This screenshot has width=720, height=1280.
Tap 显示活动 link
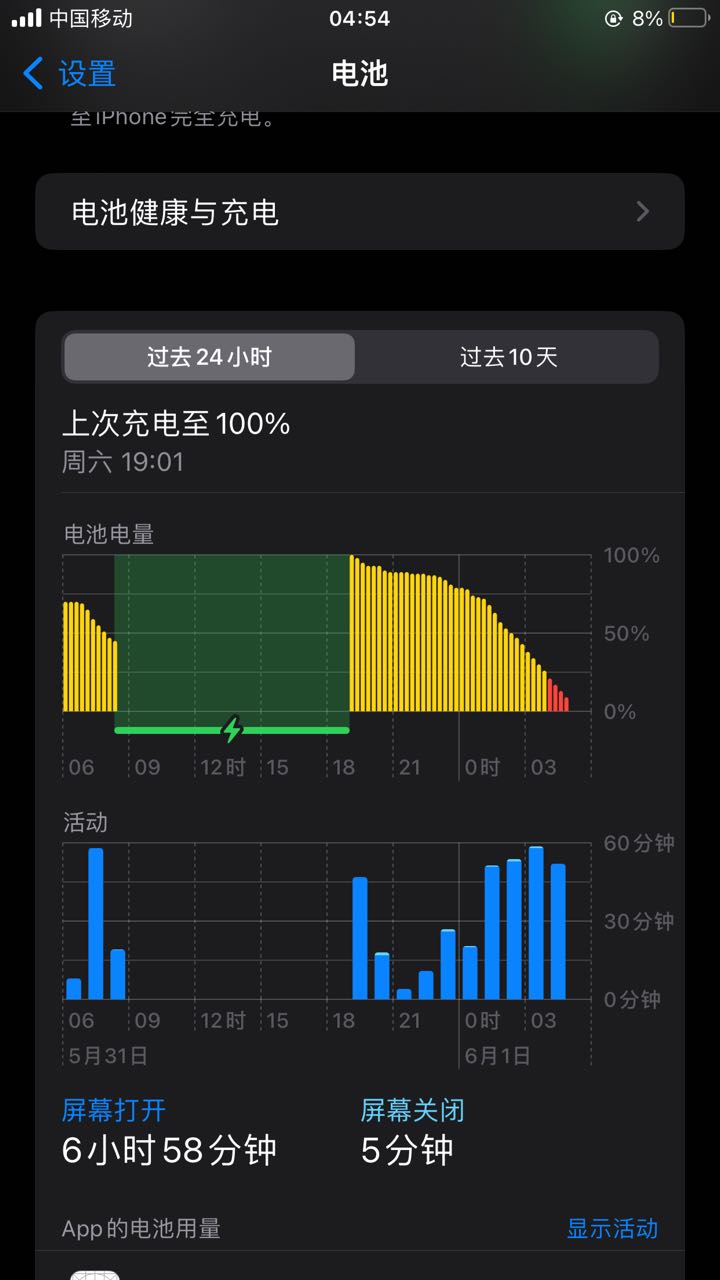(612, 1229)
